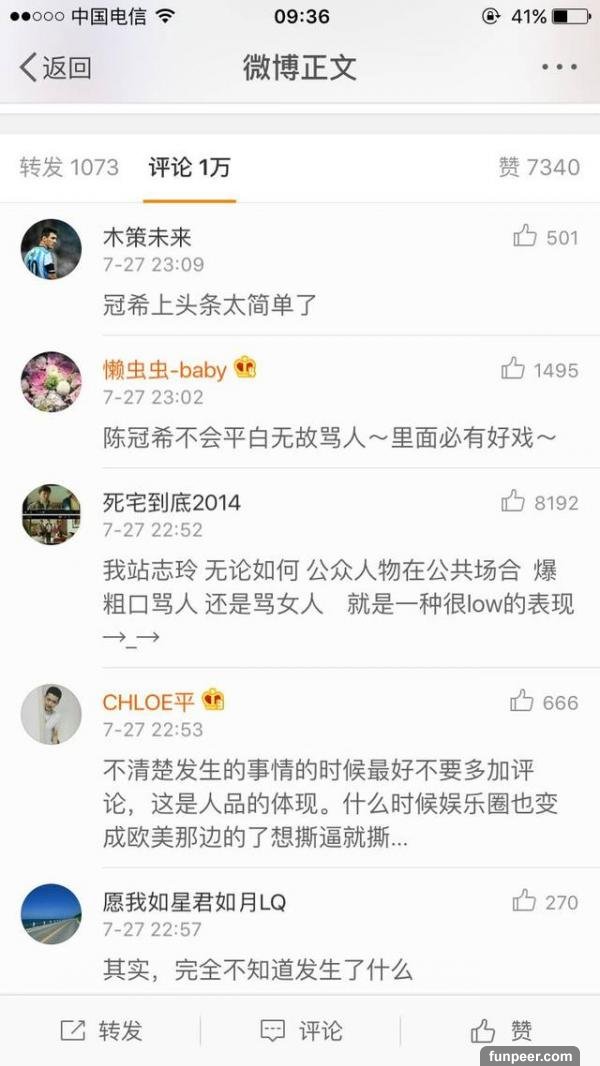The width and height of the screenshot is (600, 1066).
Task: Switch to 赞 7340 tab
Action: coord(538,167)
